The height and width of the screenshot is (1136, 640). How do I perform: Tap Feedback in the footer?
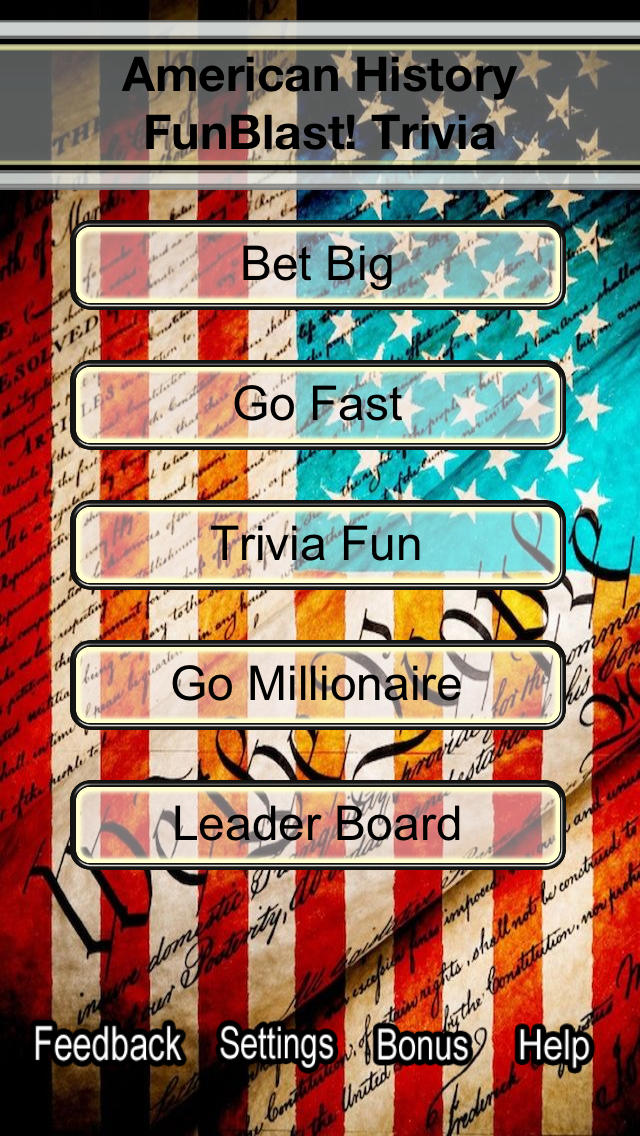click(108, 1045)
